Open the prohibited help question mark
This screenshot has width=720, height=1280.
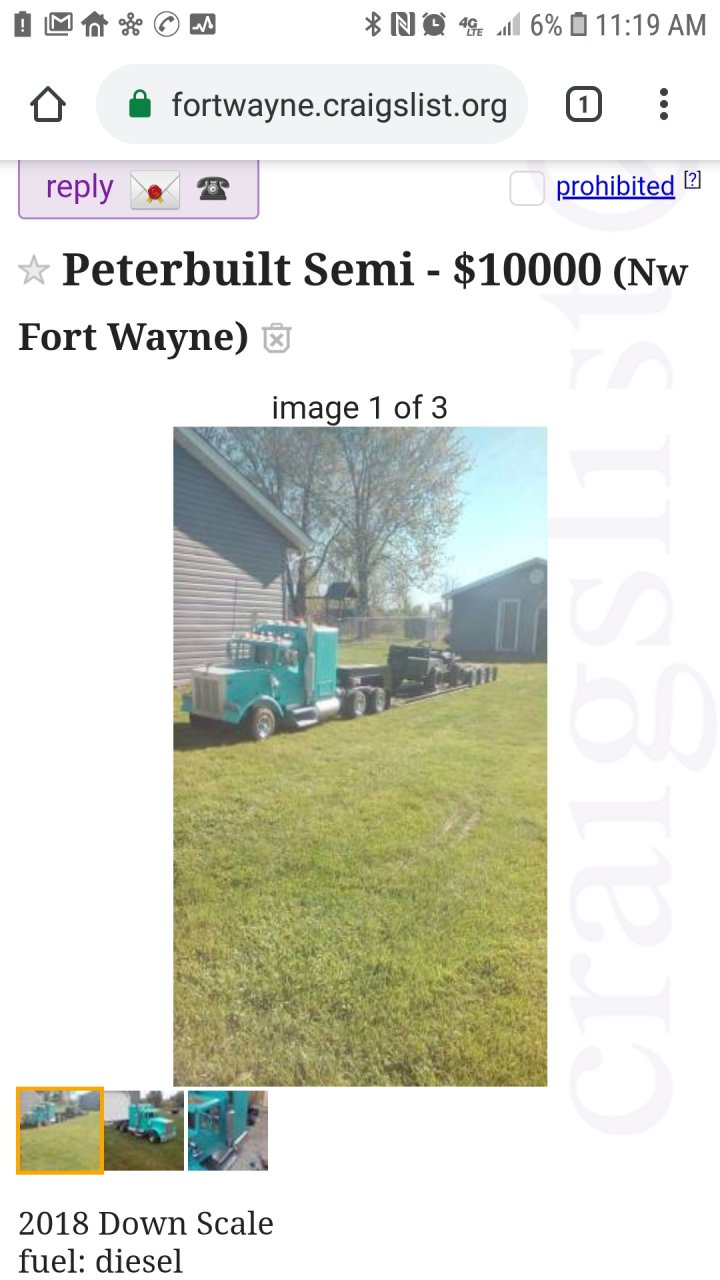pos(692,180)
